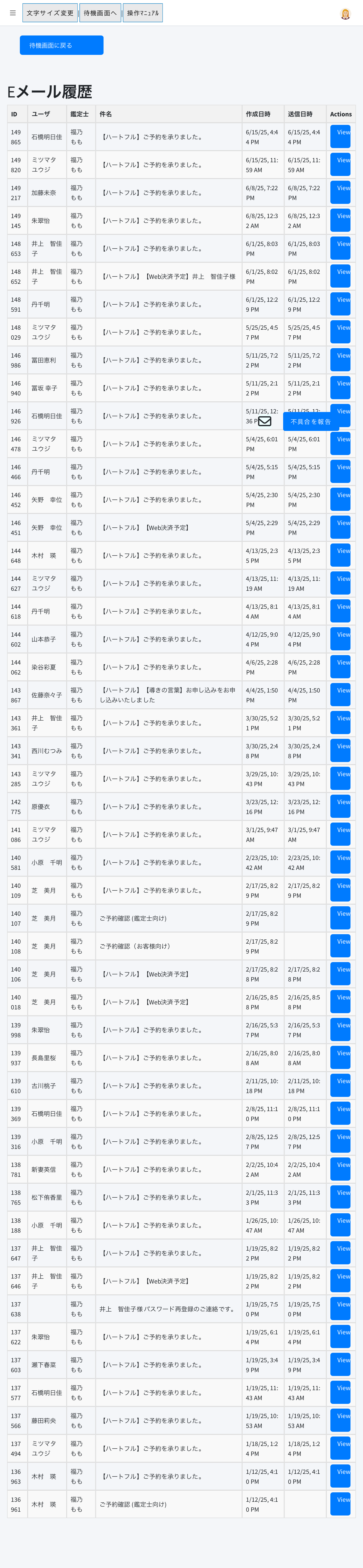363x1568 pixels.
Task: Open the user profile avatar
Action: pos(345,14)
